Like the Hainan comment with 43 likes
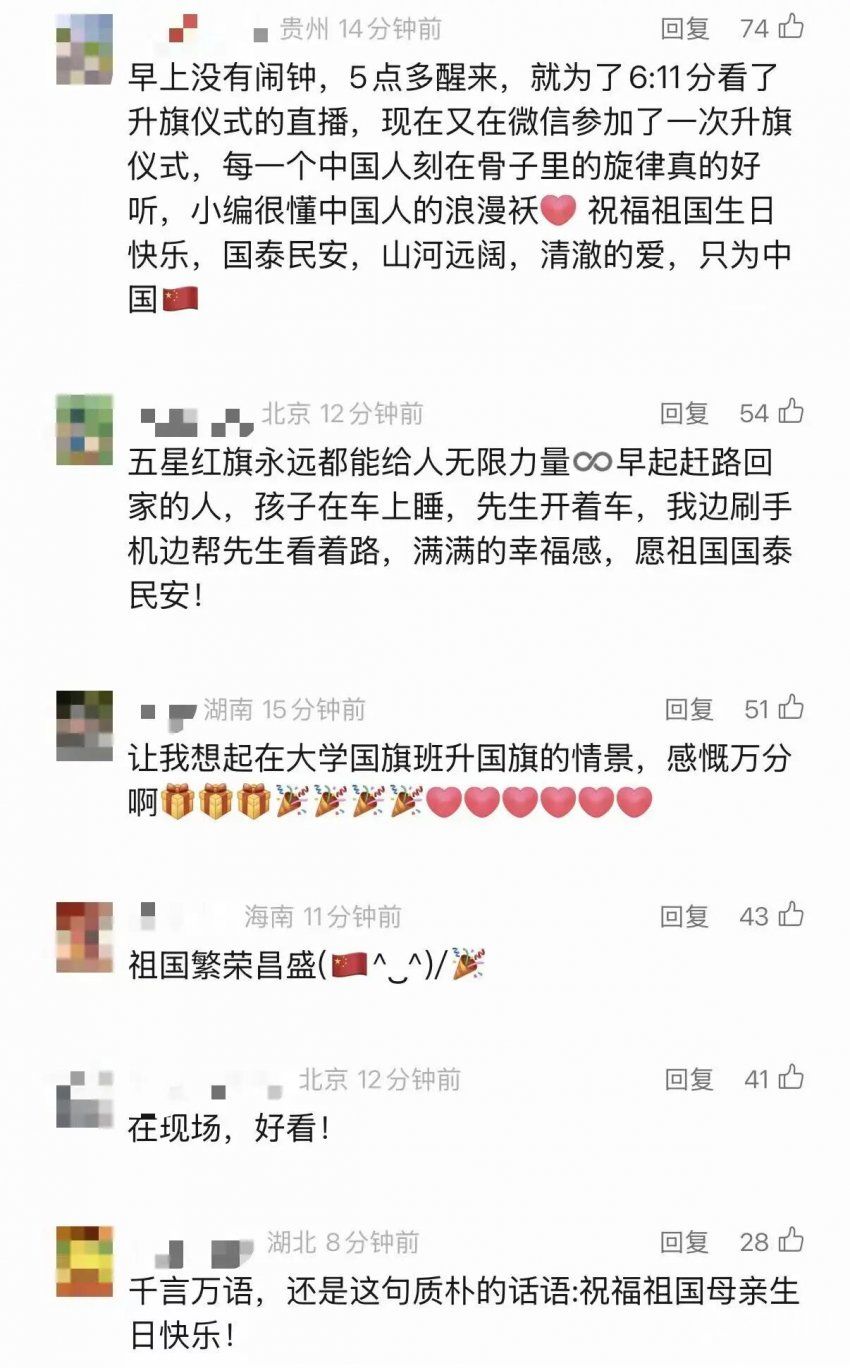Screen dimensions: 850x1368 click(x=792, y=915)
